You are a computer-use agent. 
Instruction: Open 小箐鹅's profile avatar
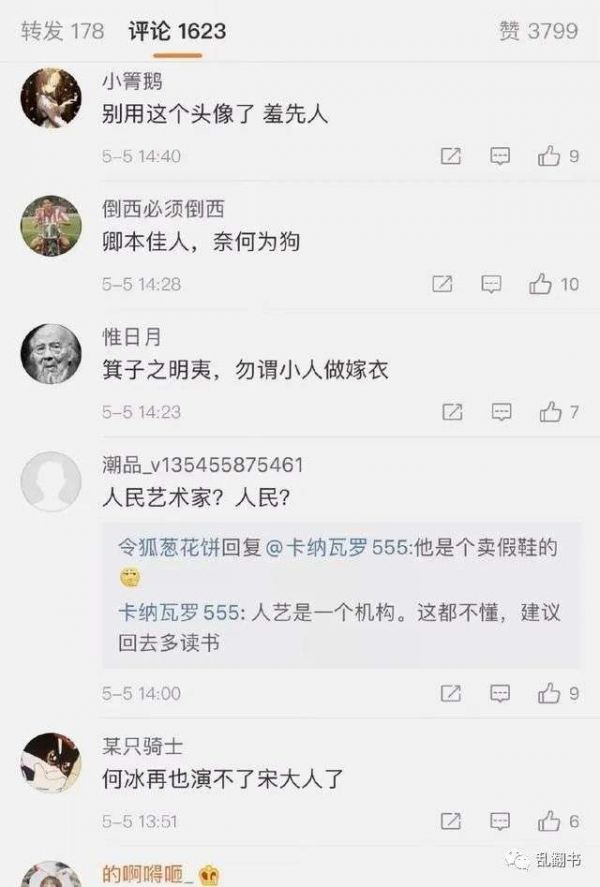[x=51, y=98]
